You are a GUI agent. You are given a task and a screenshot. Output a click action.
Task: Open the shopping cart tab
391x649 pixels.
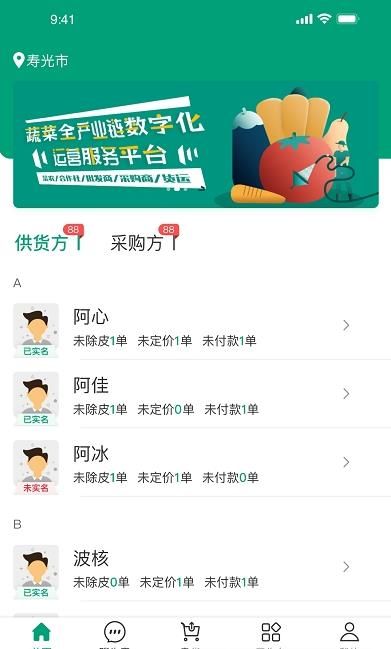pos(191,632)
